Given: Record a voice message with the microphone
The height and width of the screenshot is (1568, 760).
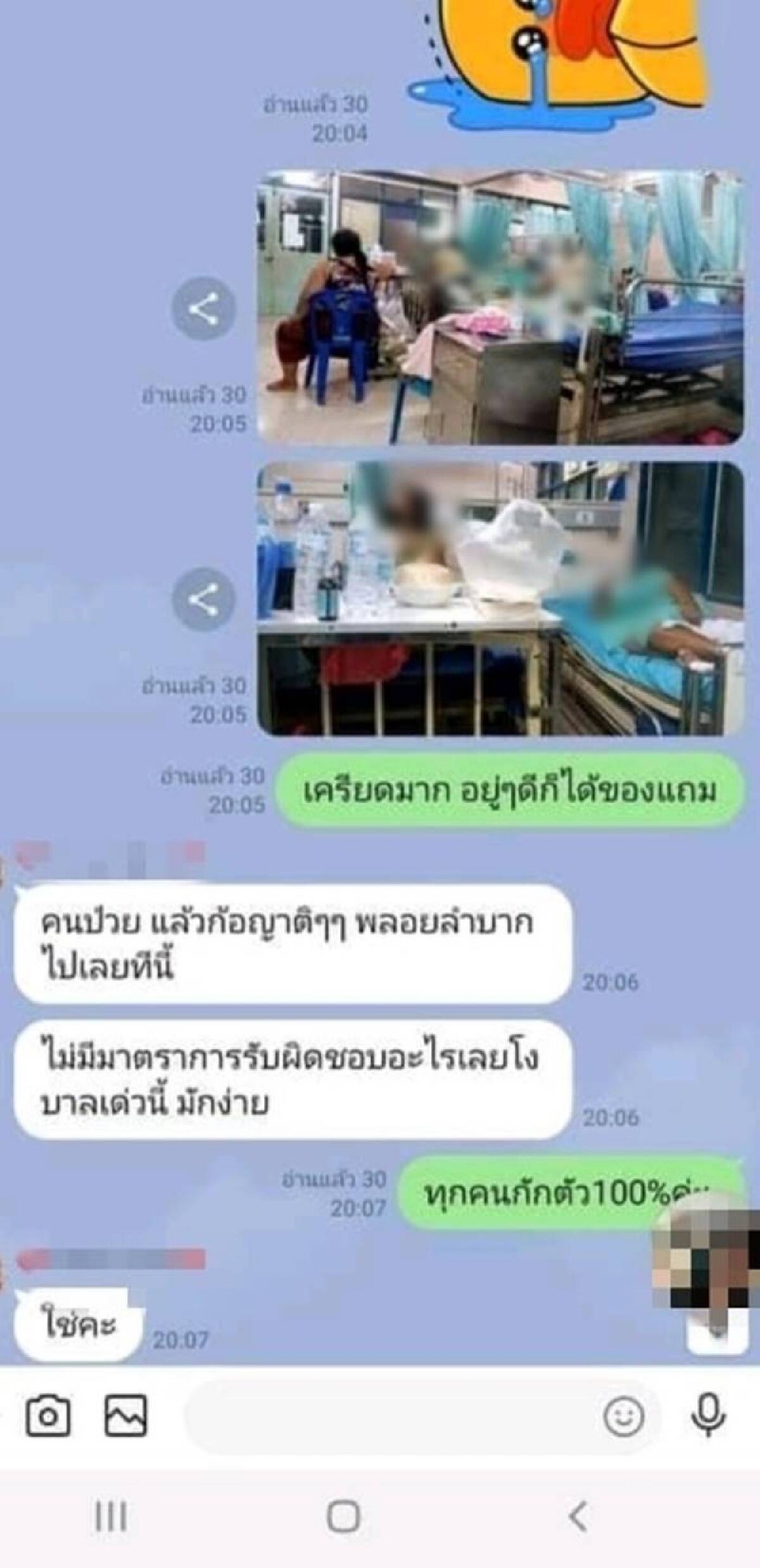Looking at the screenshot, I should coord(708,1414).
